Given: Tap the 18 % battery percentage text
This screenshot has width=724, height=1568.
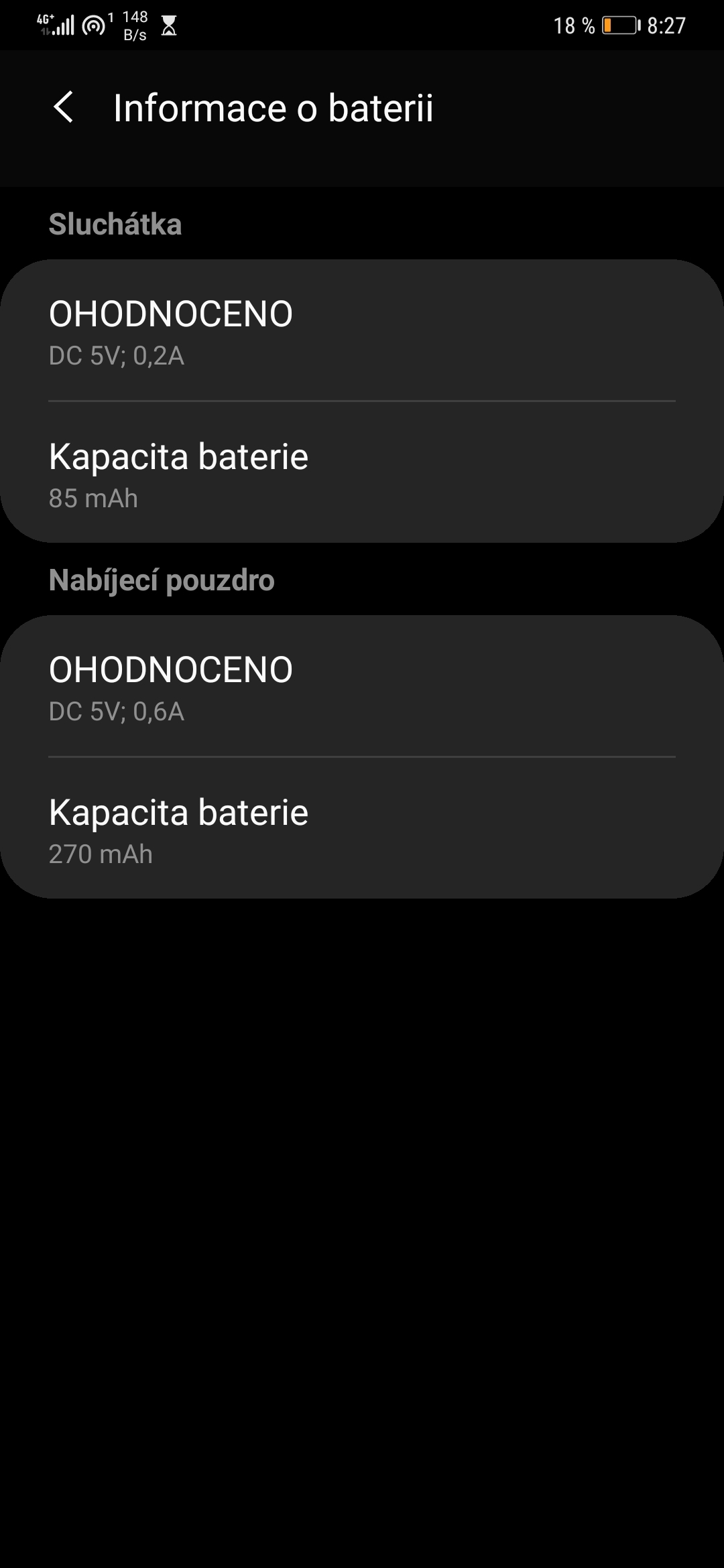Looking at the screenshot, I should (x=573, y=24).
